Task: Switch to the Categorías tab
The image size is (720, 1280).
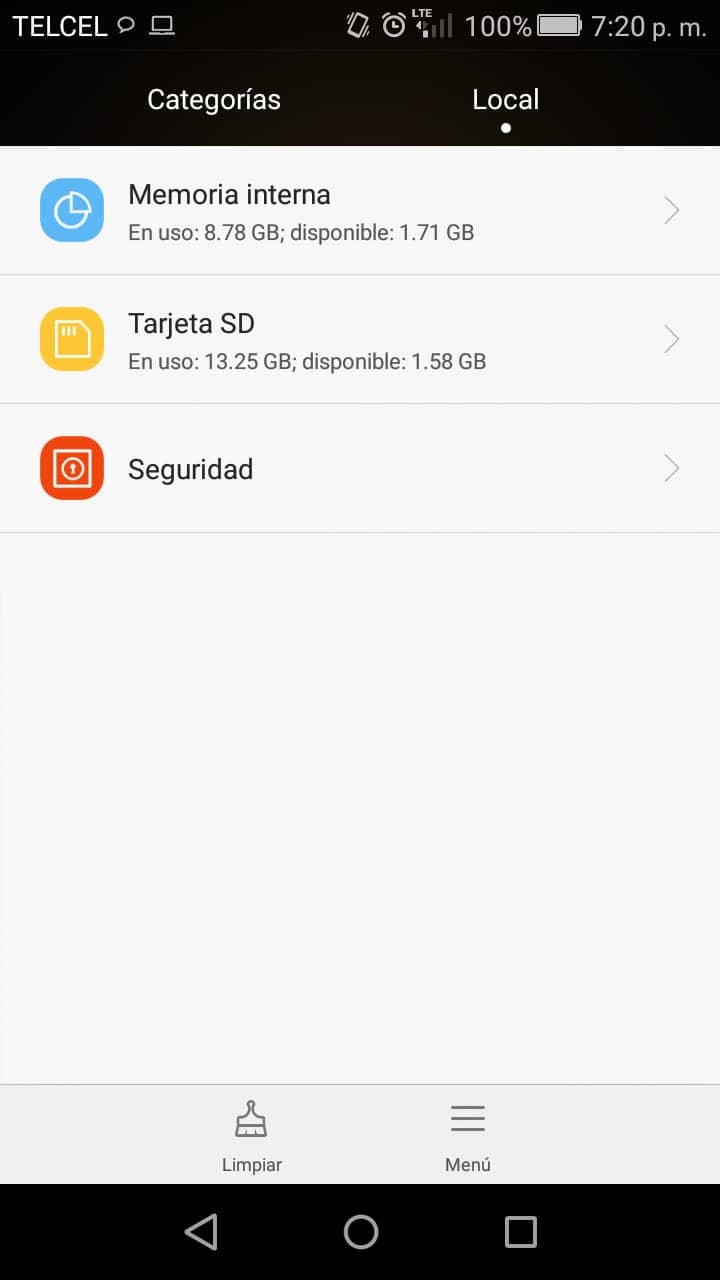Action: click(x=214, y=100)
